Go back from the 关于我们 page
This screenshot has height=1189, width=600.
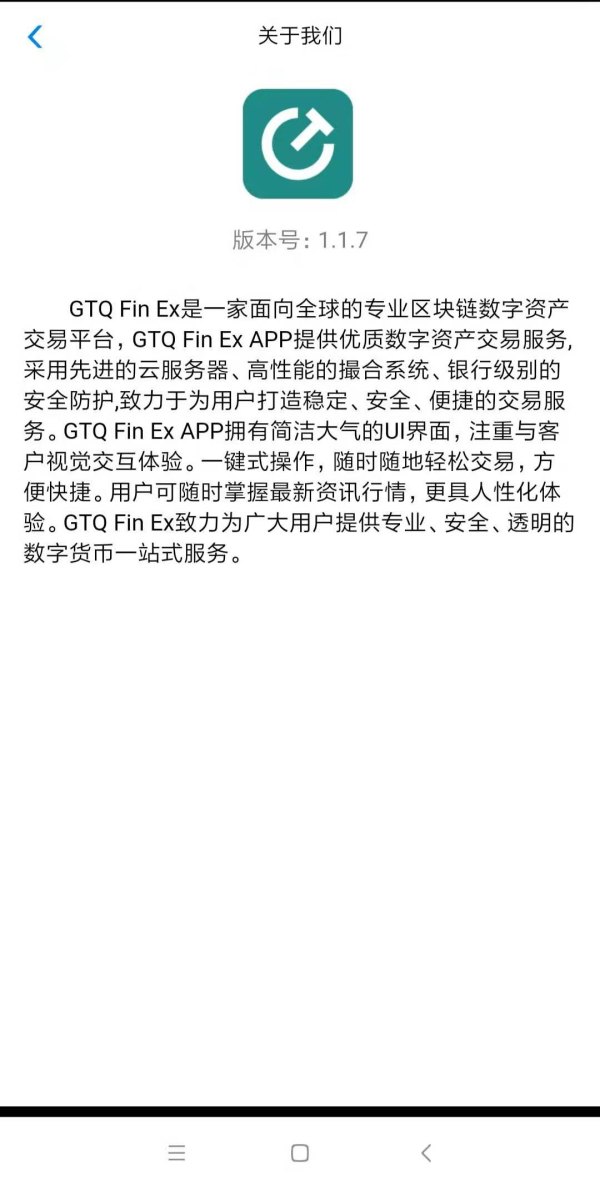tap(35, 37)
